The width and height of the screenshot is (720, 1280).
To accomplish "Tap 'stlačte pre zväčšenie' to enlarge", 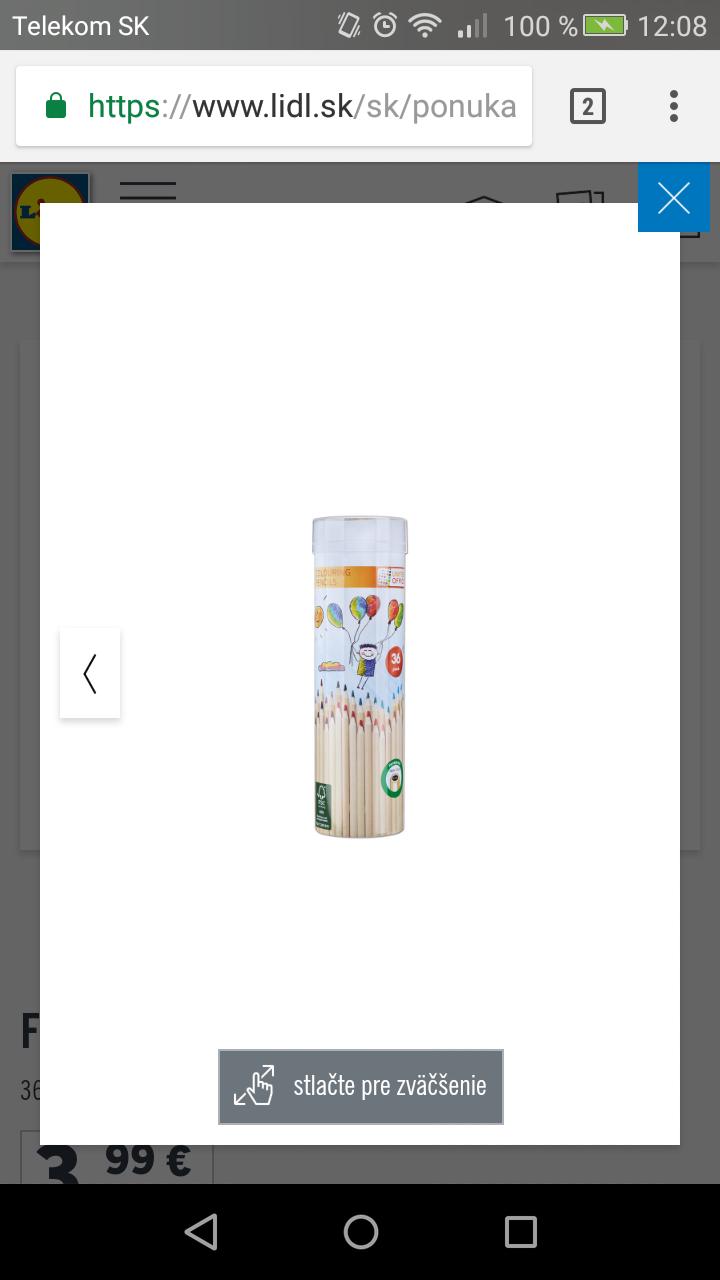I will click(361, 1086).
